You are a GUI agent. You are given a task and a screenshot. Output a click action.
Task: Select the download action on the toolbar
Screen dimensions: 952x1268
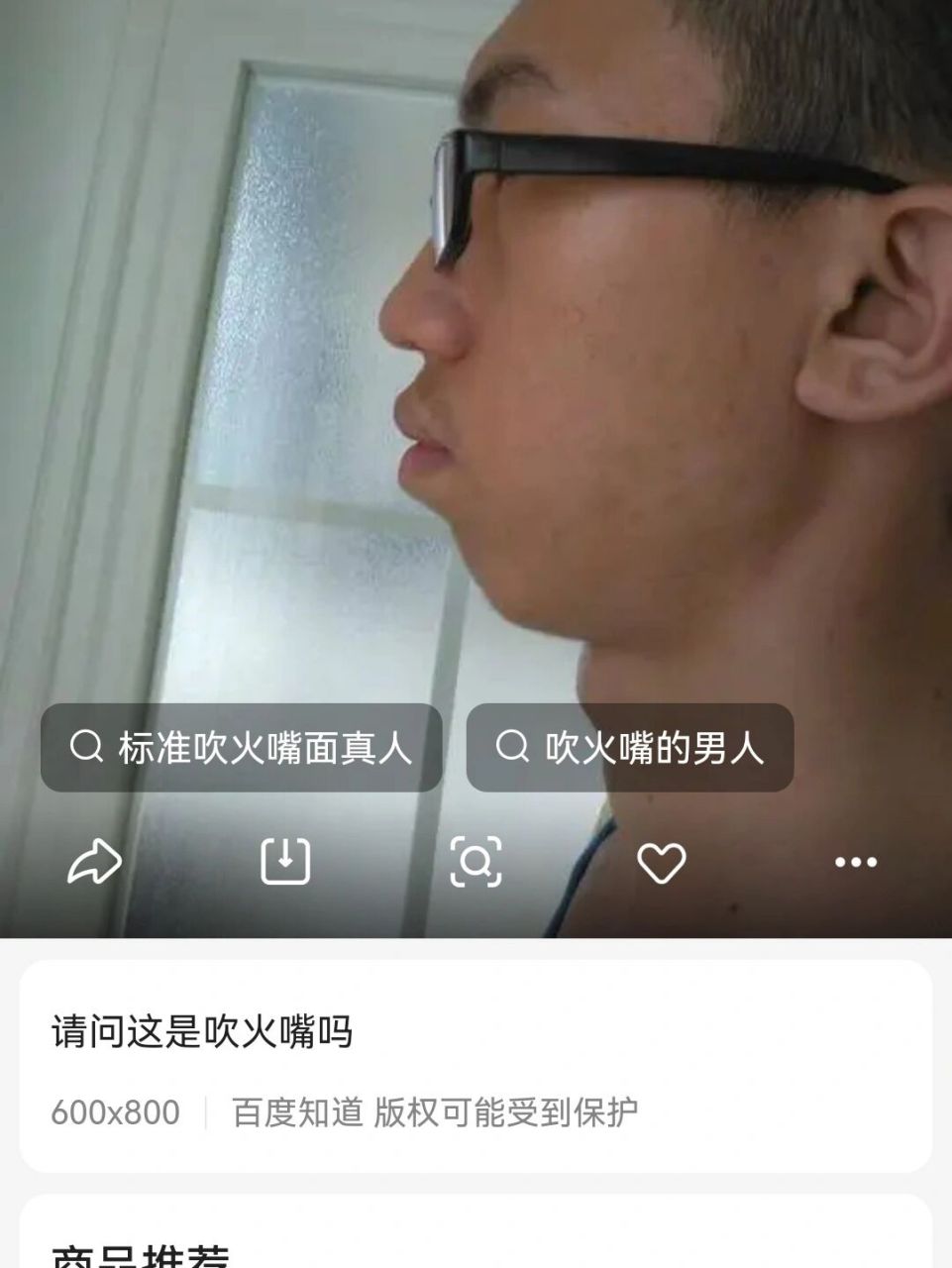click(285, 862)
